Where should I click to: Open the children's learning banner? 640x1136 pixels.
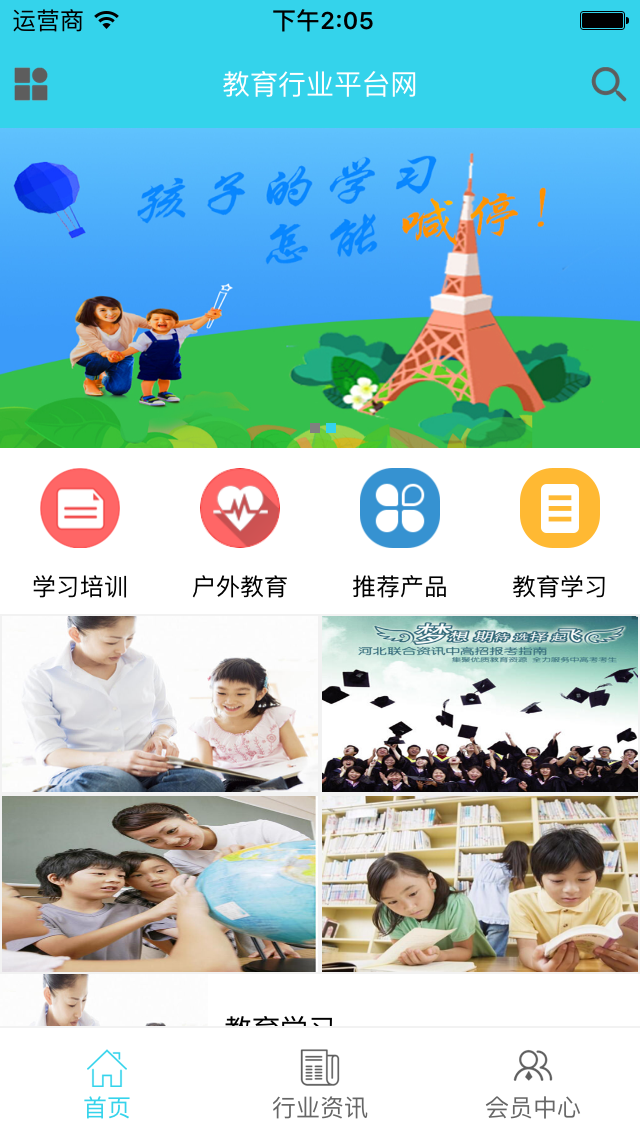point(320,288)
